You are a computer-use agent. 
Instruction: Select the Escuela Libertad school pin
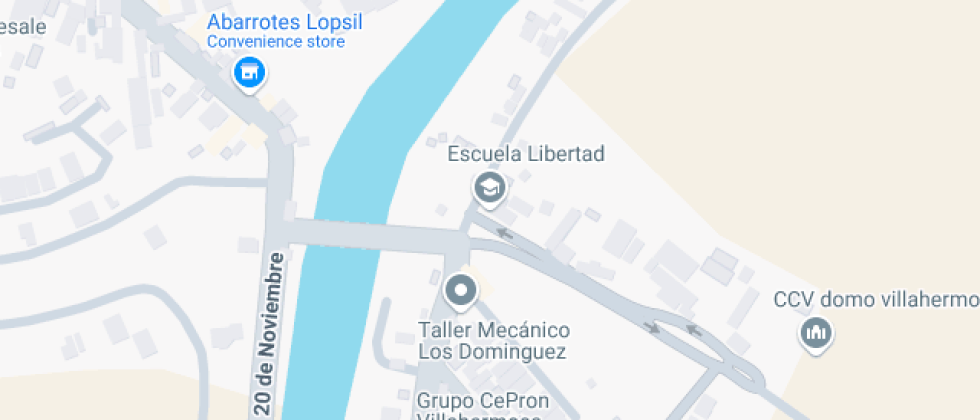point(489,187)
